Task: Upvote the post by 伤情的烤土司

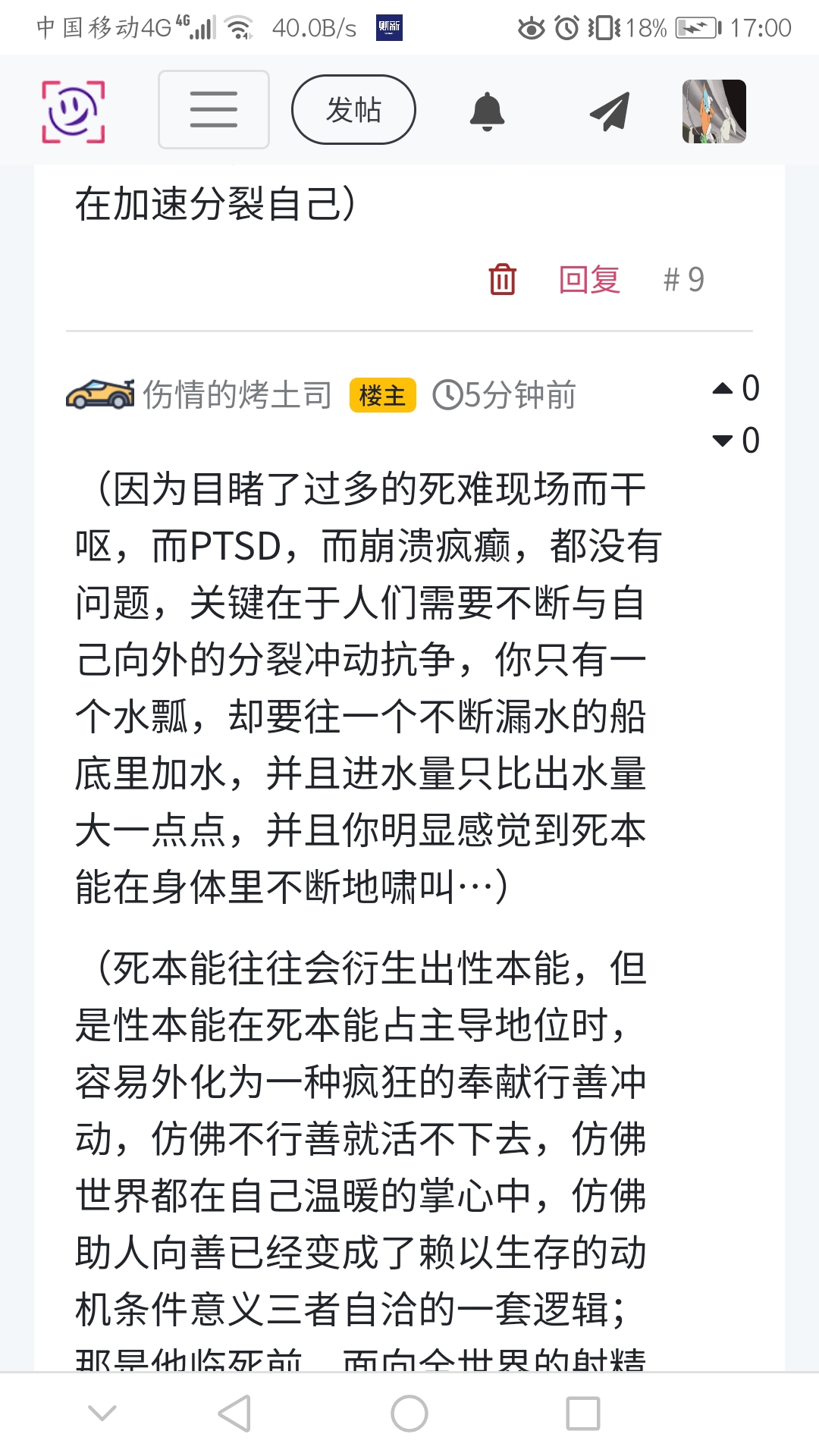Action: coord(723,389)
